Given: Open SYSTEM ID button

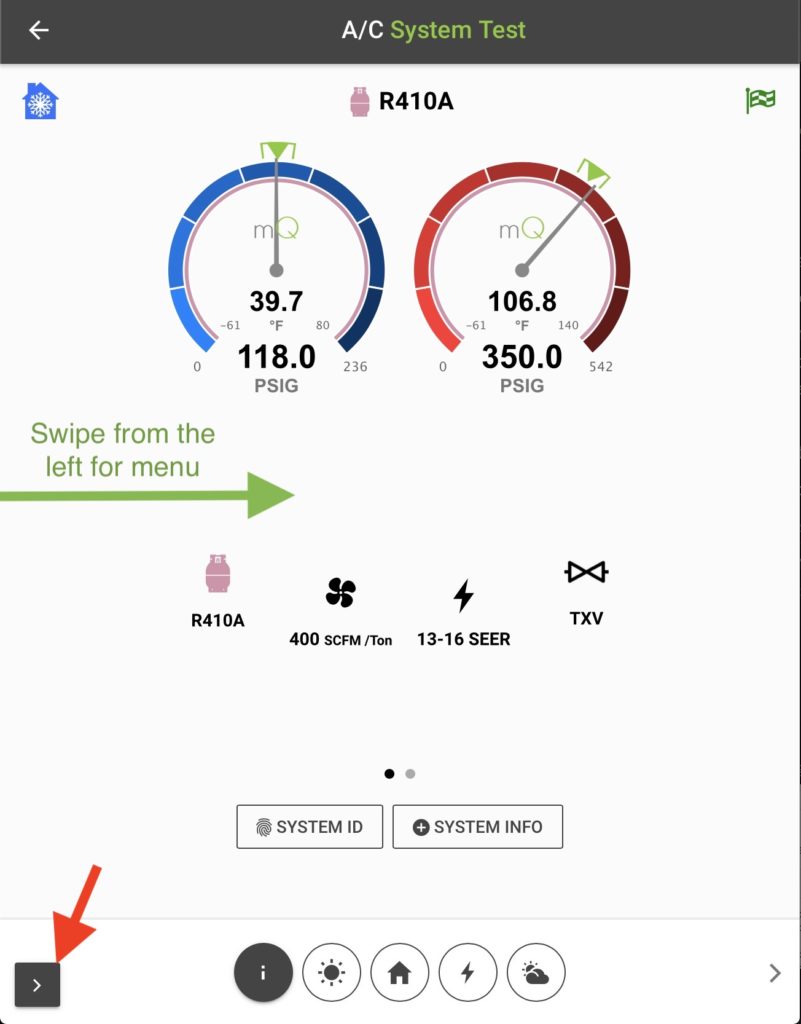Looking at the screenshot, I should tap(309, 827).
